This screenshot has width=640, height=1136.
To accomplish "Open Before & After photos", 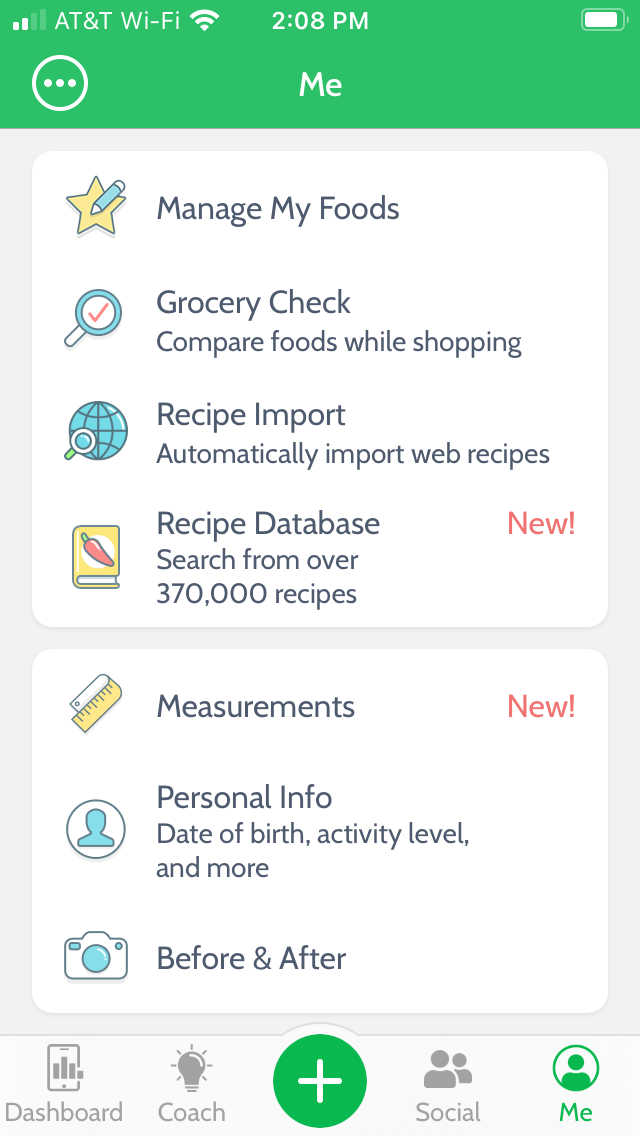I will tap(320, 958).
